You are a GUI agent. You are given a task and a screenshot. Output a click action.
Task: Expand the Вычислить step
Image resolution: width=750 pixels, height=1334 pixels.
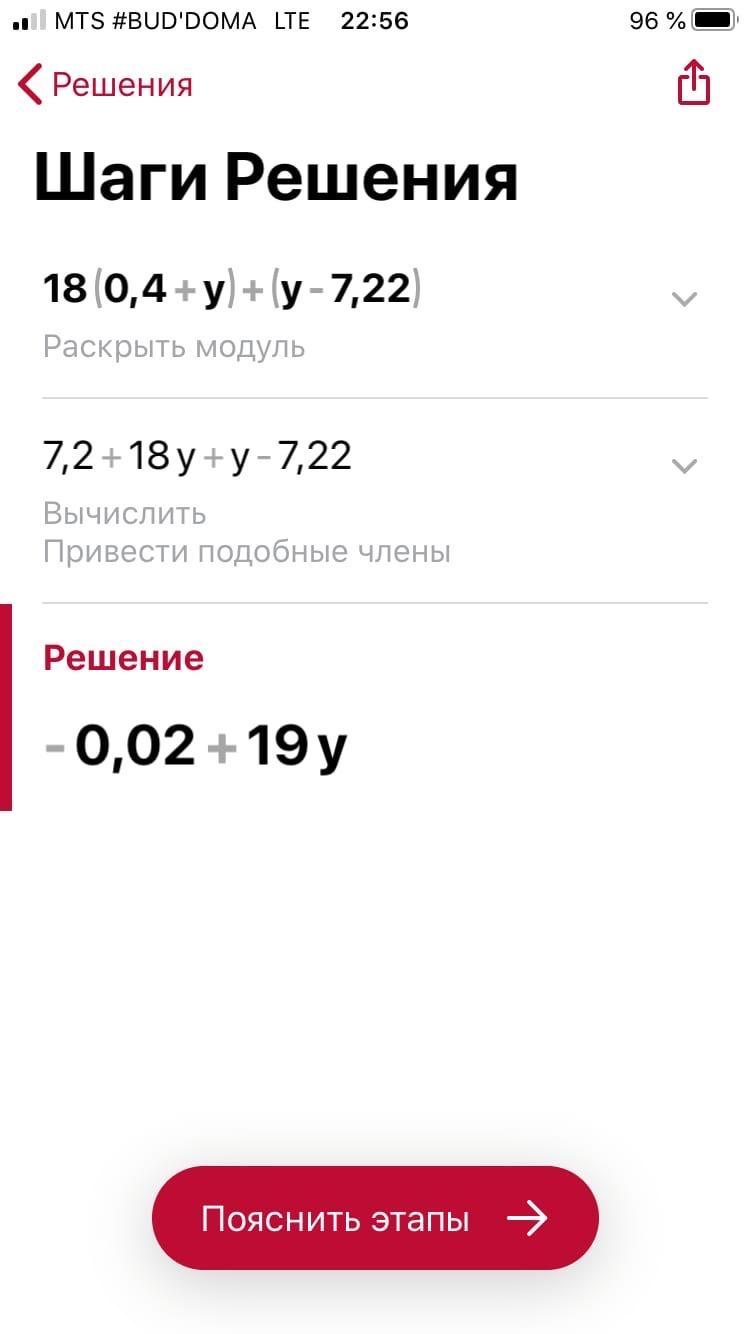pyautogui.click(x=684, y=466)
